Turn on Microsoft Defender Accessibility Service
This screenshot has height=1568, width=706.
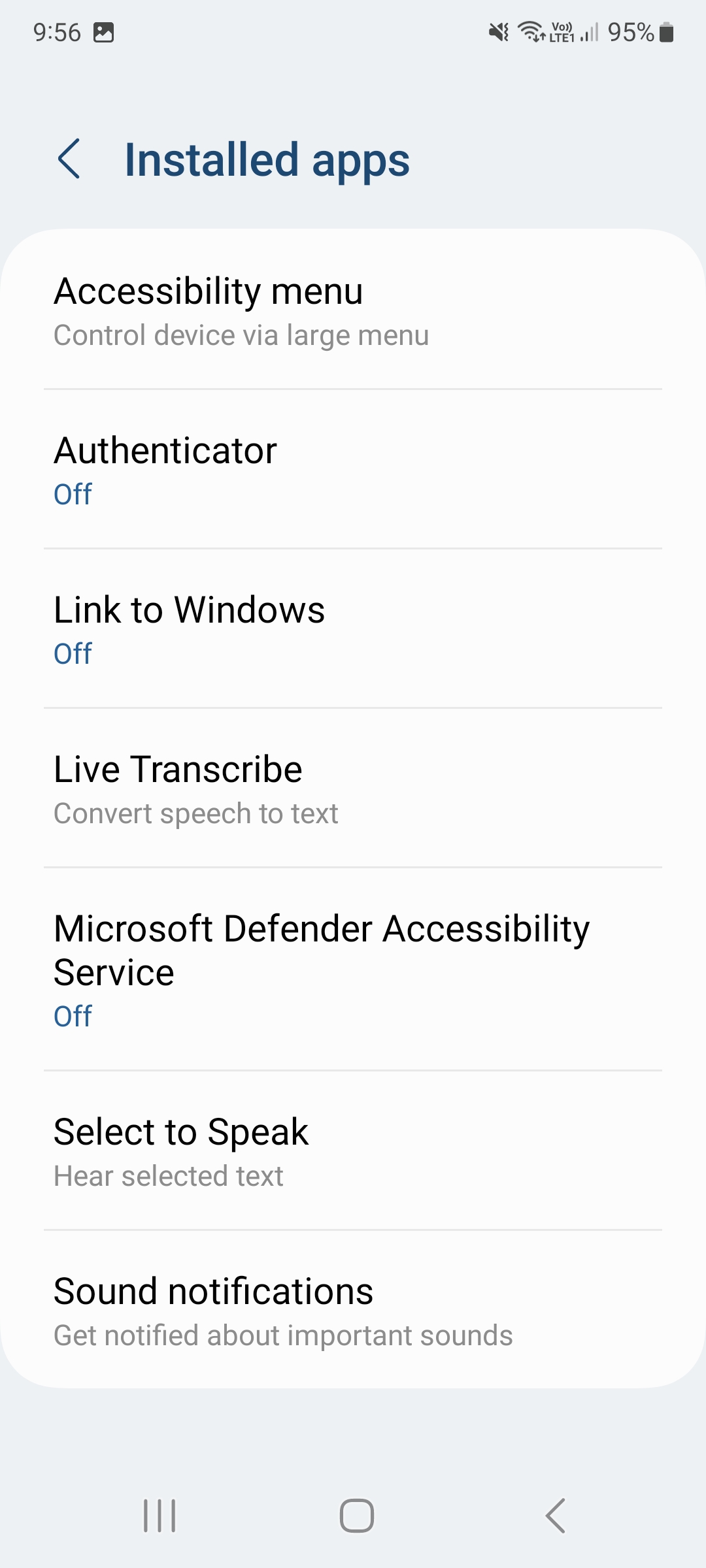(353, 967)
